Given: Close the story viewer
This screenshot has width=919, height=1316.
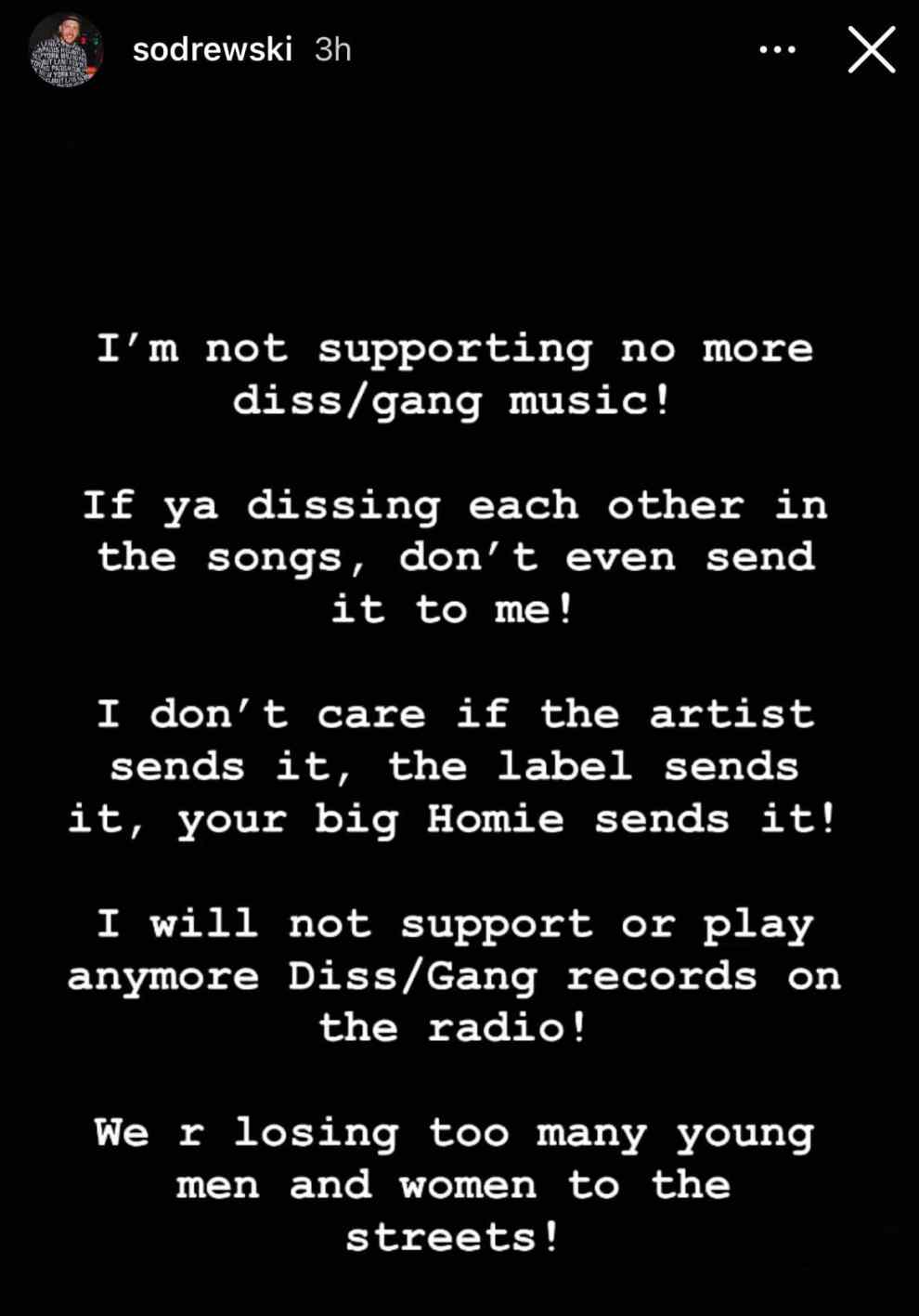Looking at the screenshot, I should [871, 50].
